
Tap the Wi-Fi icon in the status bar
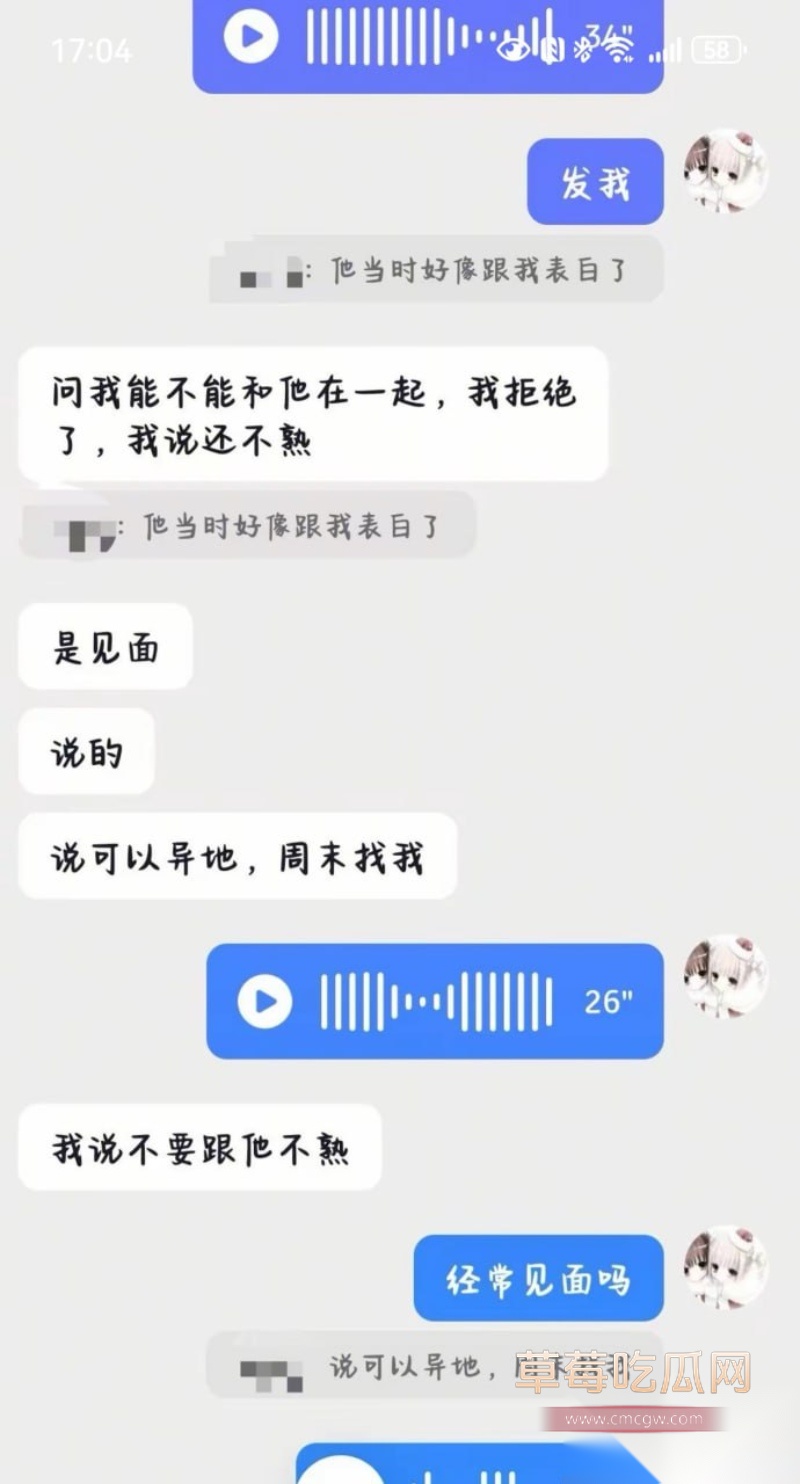click(618, 50)
